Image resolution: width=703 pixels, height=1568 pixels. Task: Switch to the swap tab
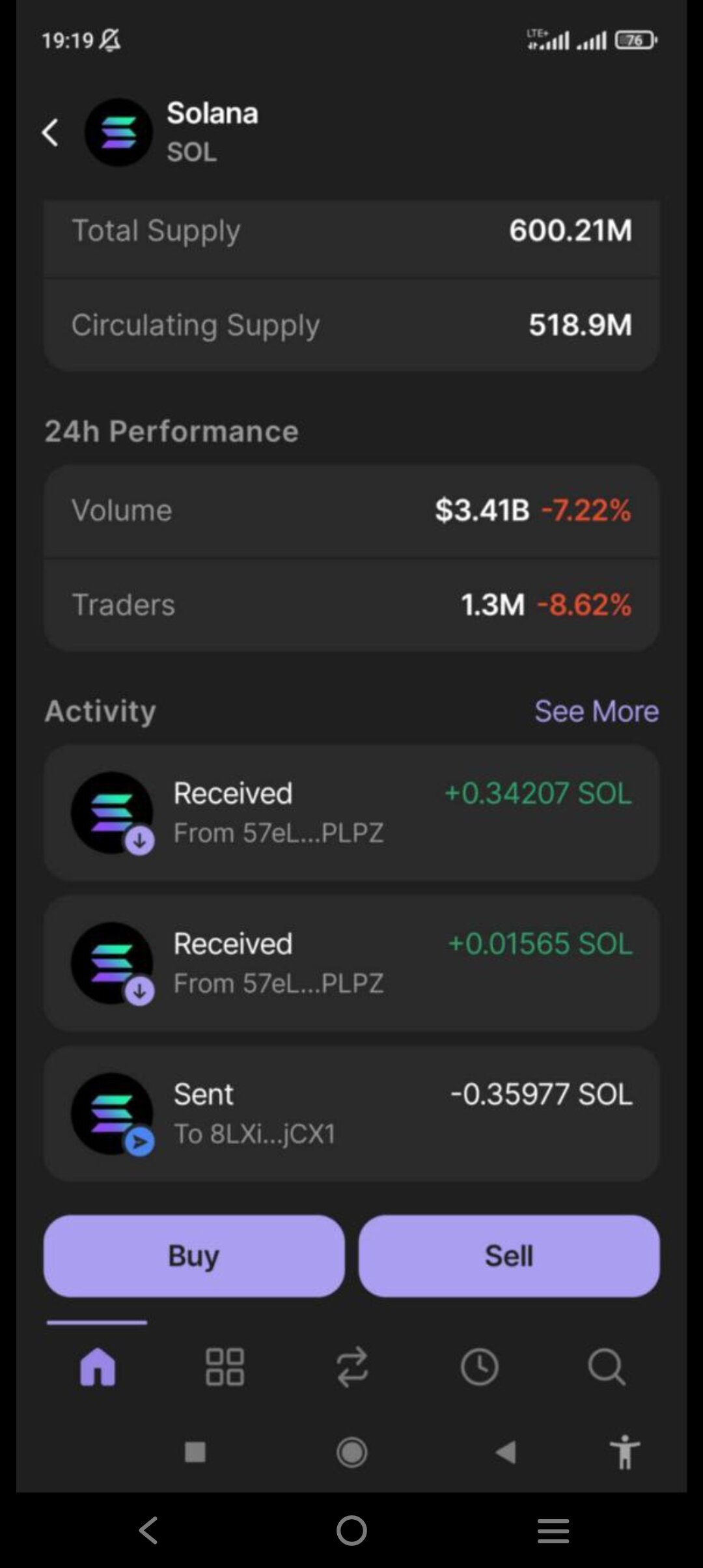click(x=352, y=1366)
